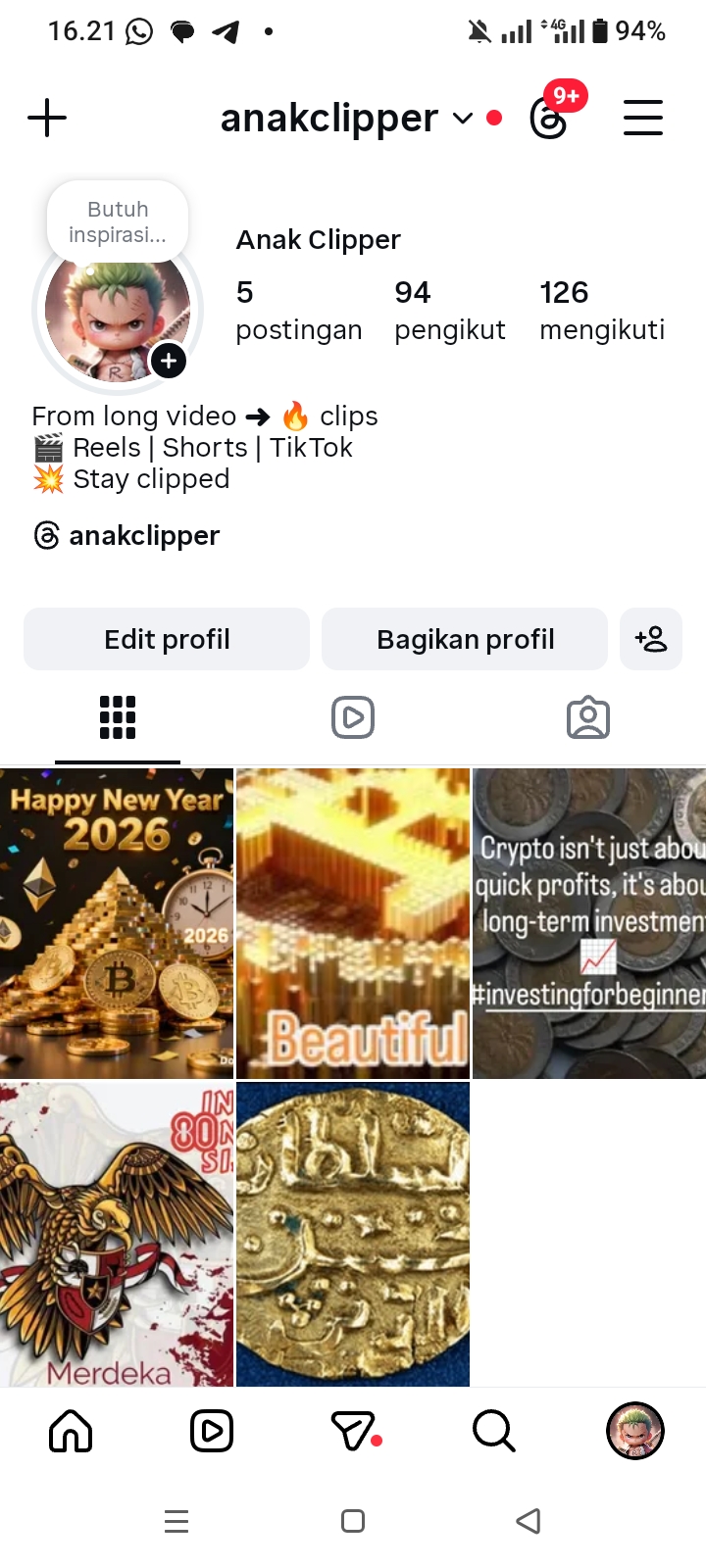Viewport: 706px width, 1568px height.
Task: Create a new post with the plus icon
Action: coord(47,119)
